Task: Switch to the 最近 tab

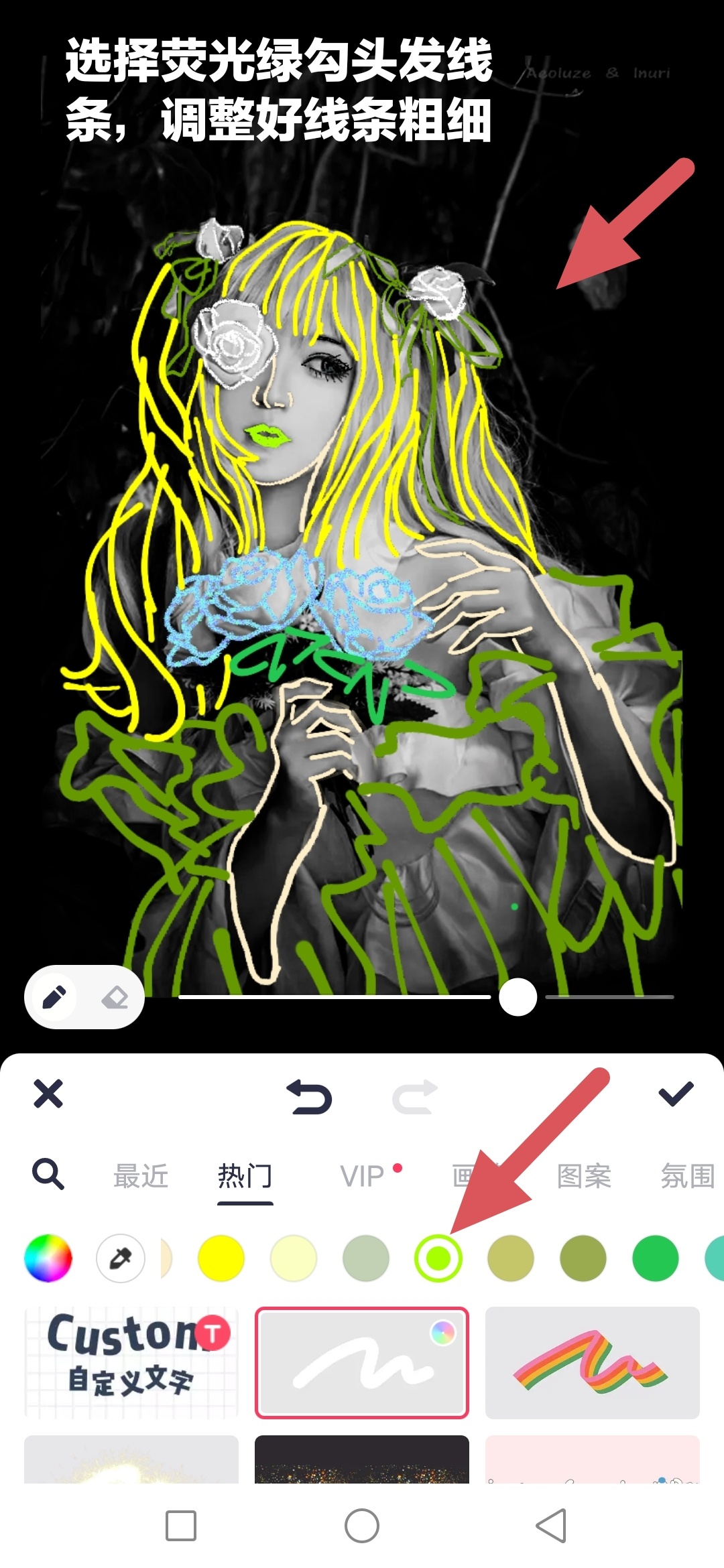Action: pyautogui.click(x=141, y=1176)
